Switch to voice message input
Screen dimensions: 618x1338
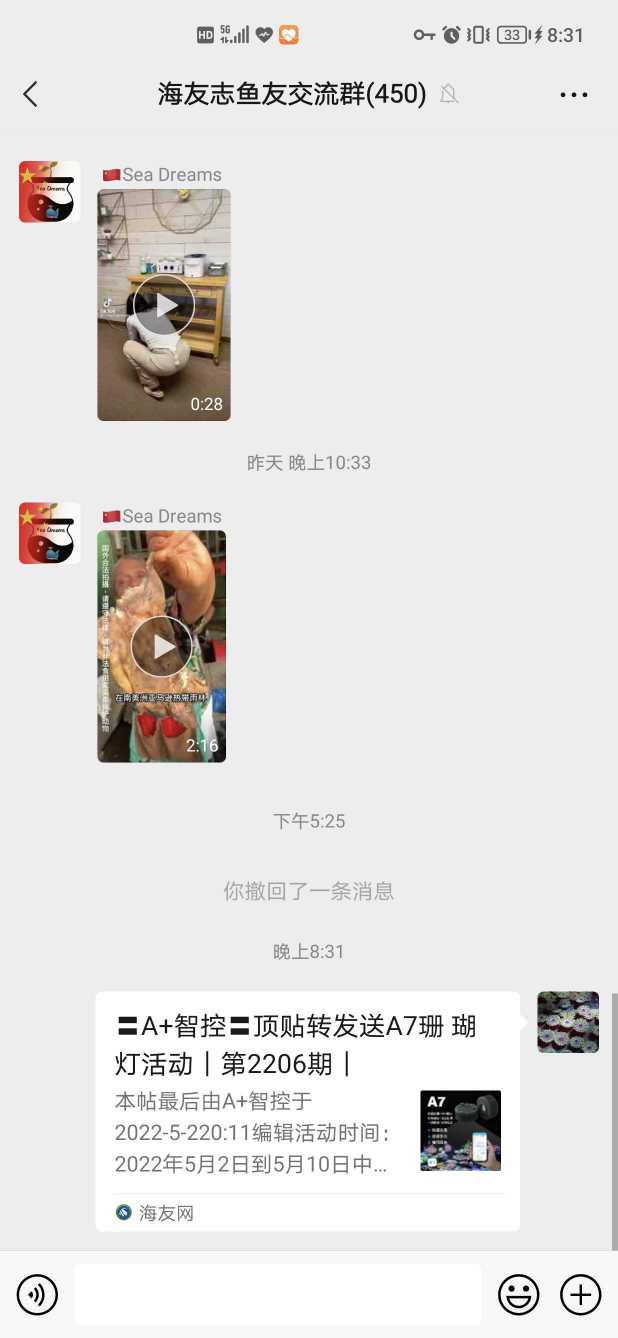pyautogui.click(x=37, y=1295)
